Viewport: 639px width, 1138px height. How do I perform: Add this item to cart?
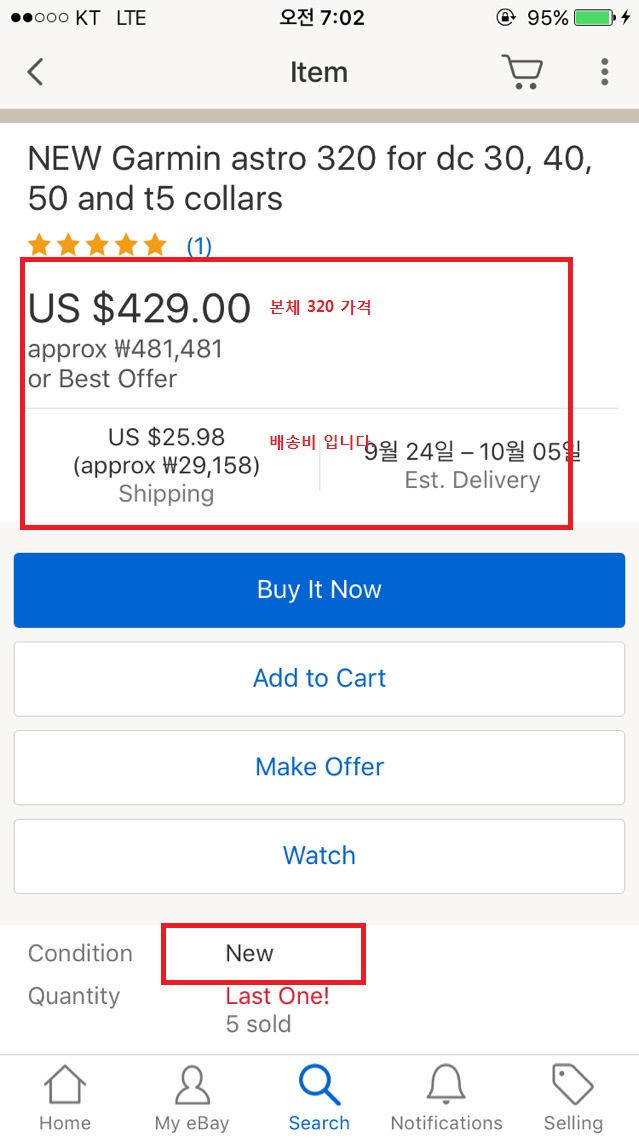pyautogui.click(x=319, y=679)
